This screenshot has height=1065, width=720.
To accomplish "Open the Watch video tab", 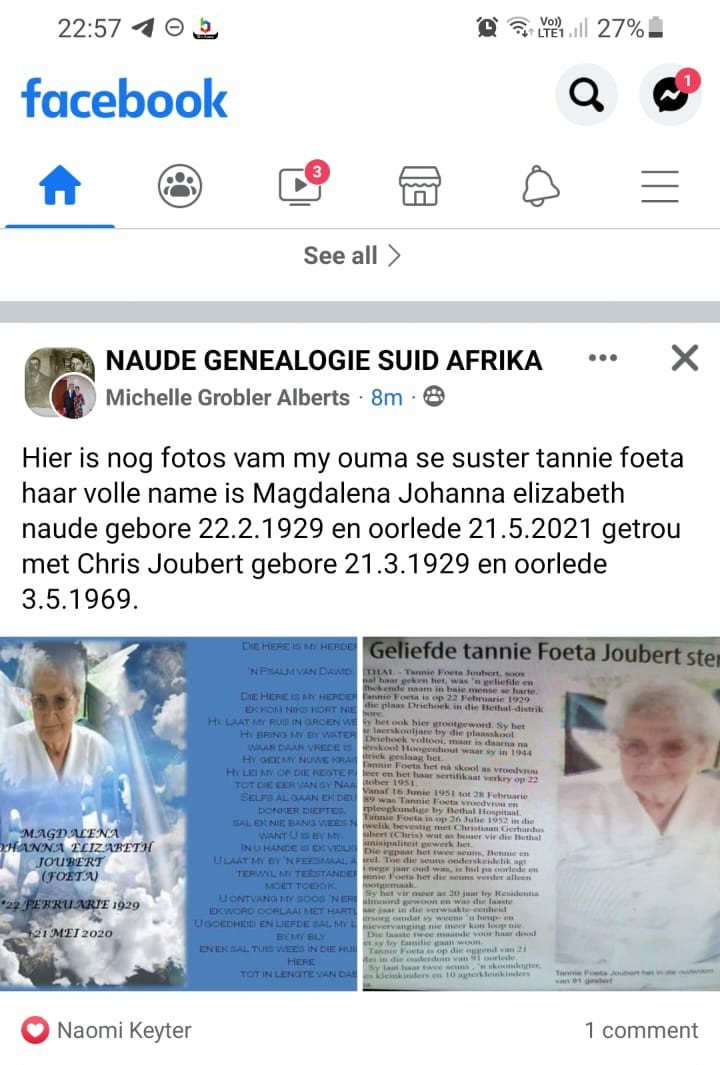I will tap(302, 183).
